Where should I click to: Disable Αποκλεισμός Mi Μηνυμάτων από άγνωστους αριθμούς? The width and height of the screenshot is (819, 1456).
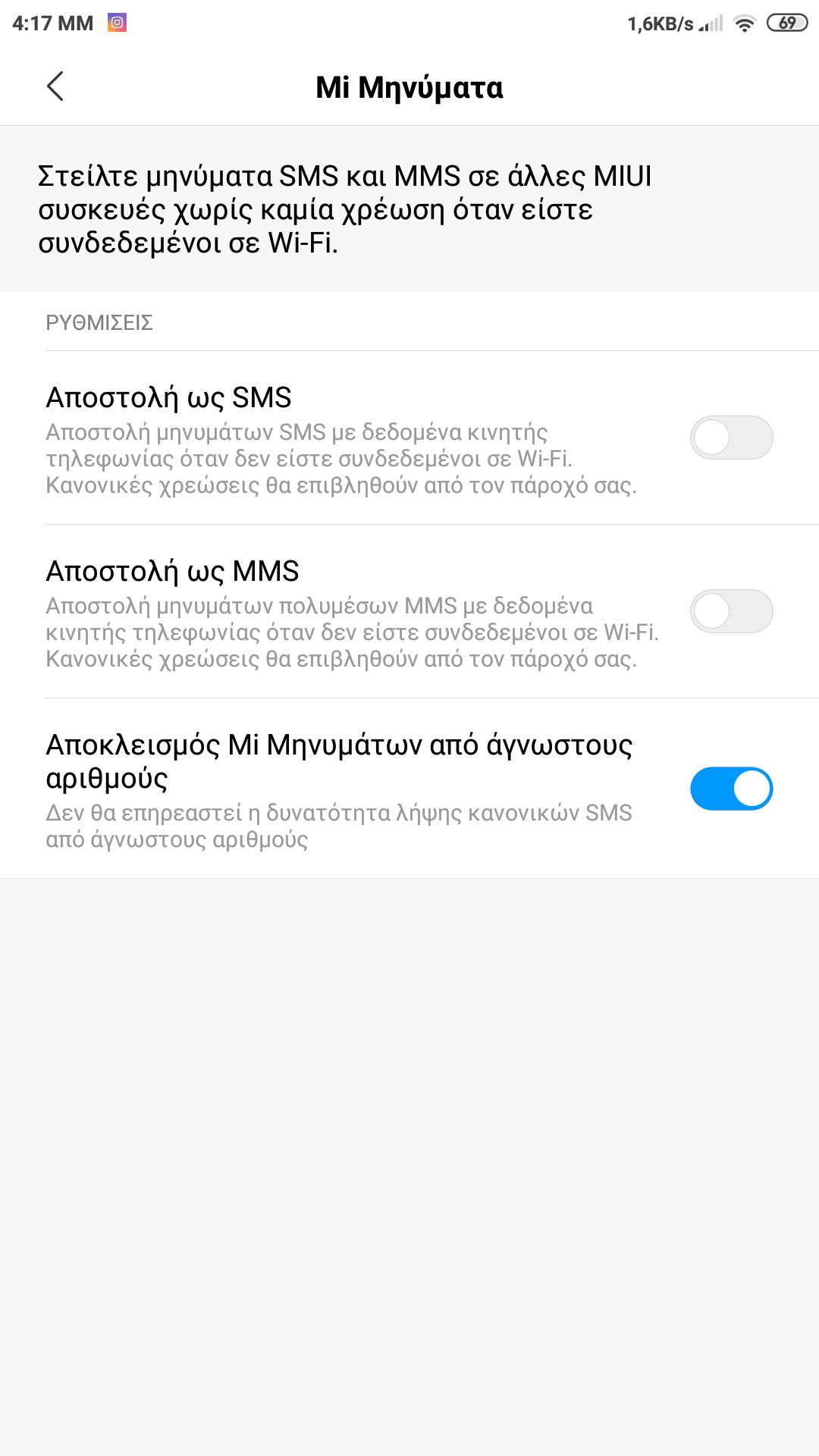click(731, 789)
